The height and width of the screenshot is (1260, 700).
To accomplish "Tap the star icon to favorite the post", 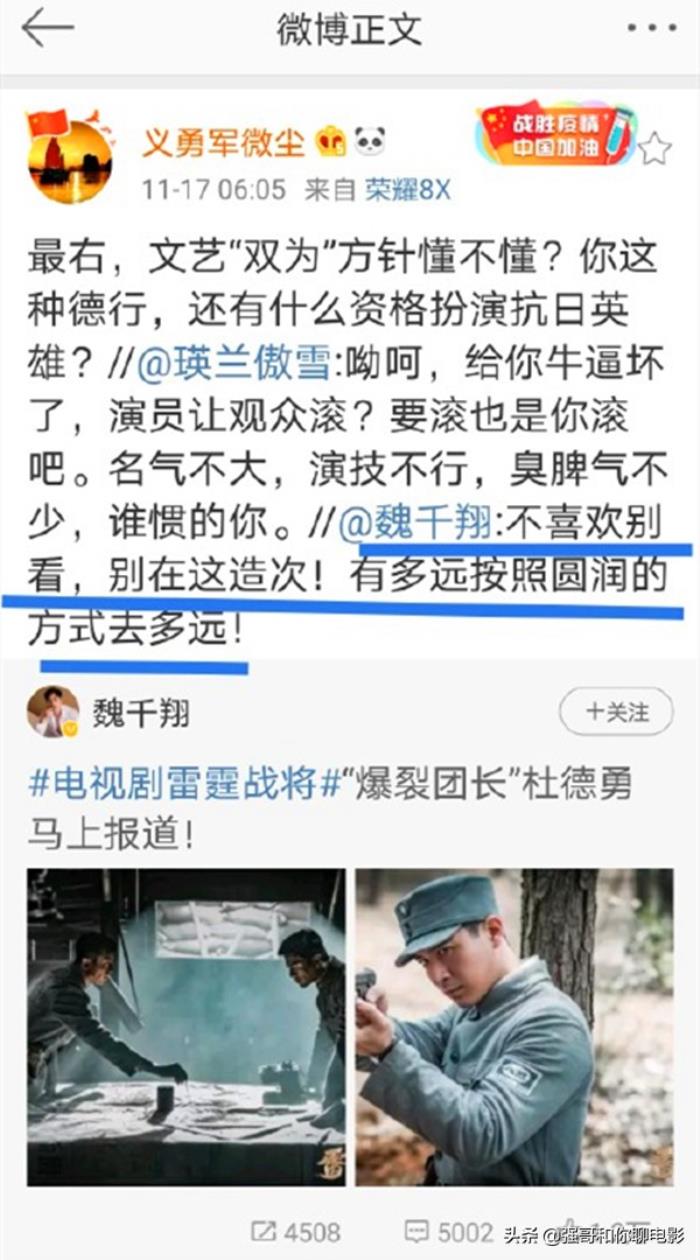I will (655, 149).
